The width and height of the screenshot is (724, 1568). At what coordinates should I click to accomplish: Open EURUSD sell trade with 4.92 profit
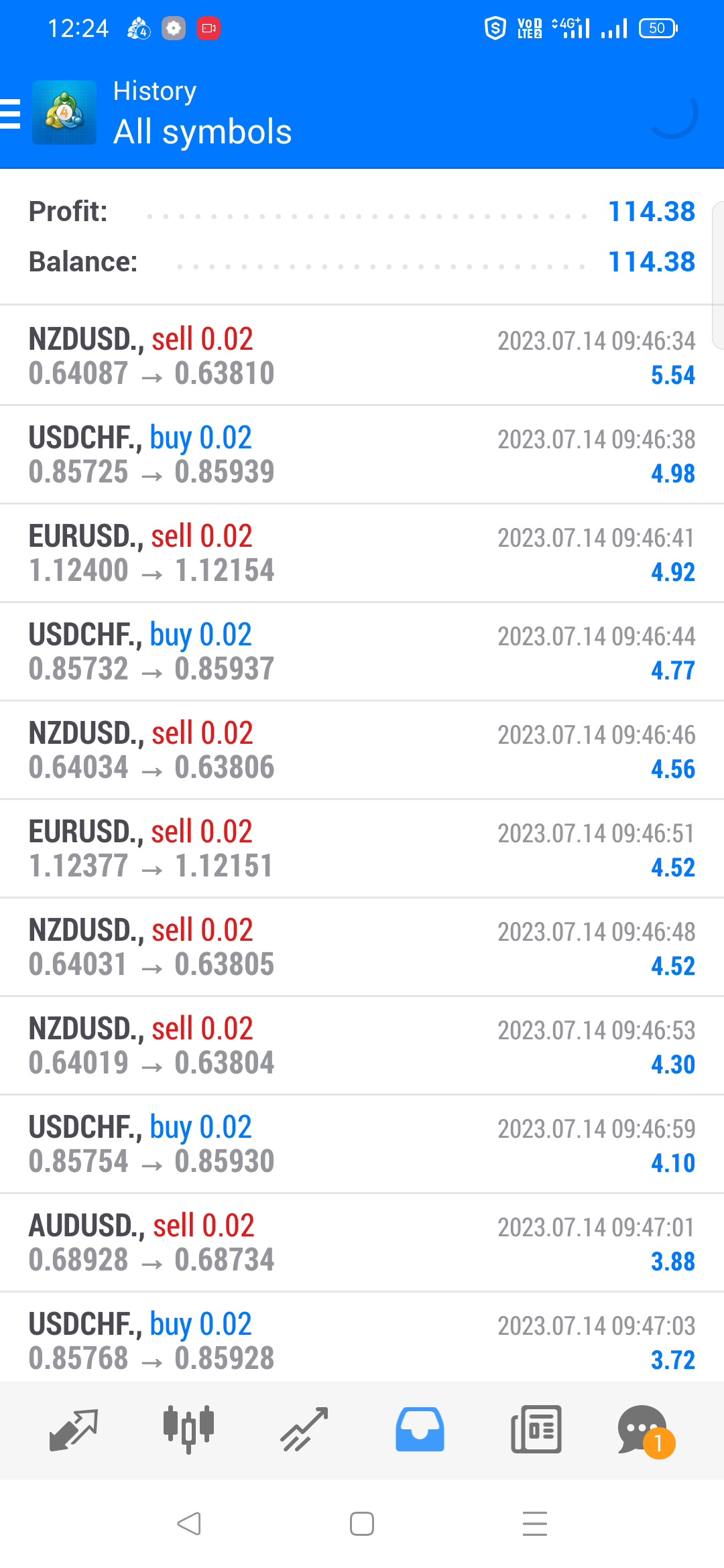point(362,553)
